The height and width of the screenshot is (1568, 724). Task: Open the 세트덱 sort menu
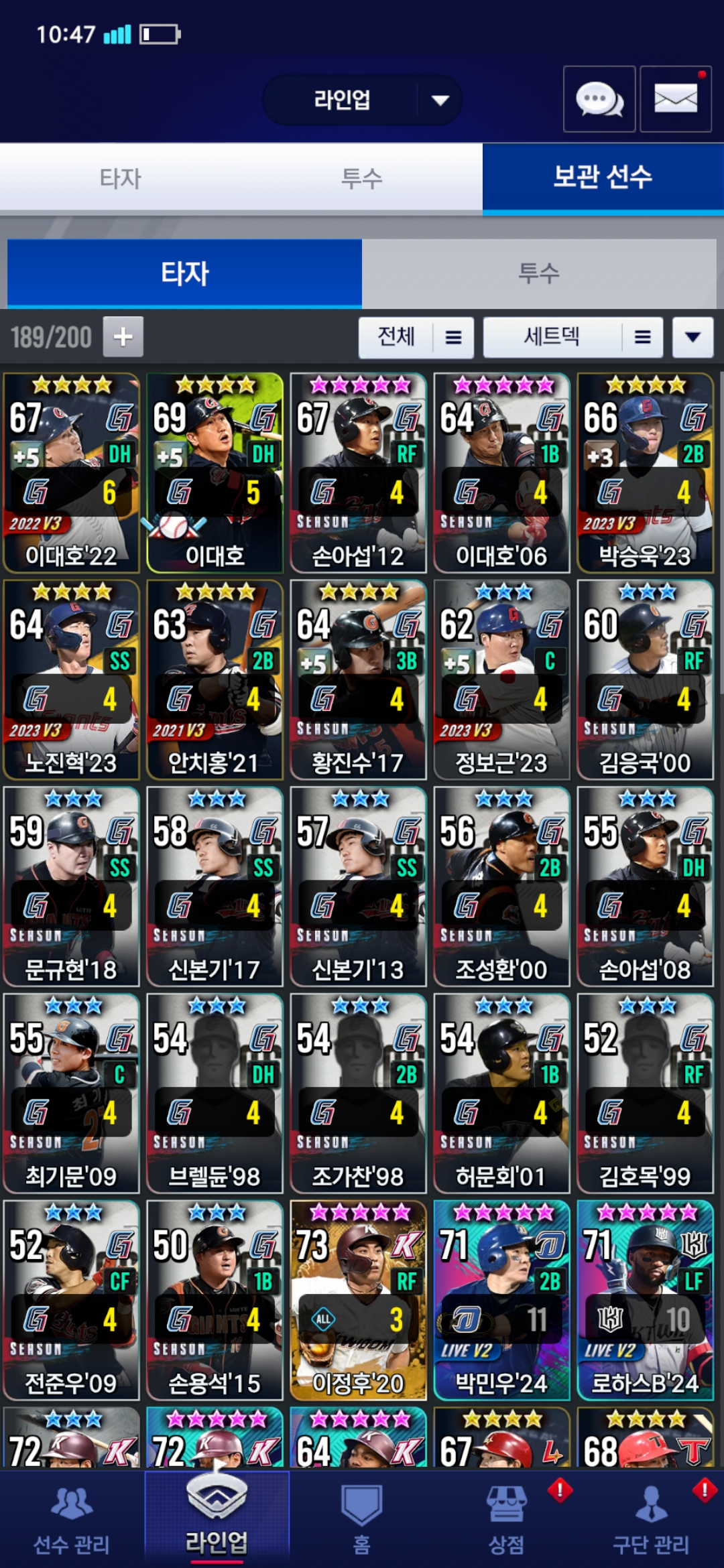(573, 337)
